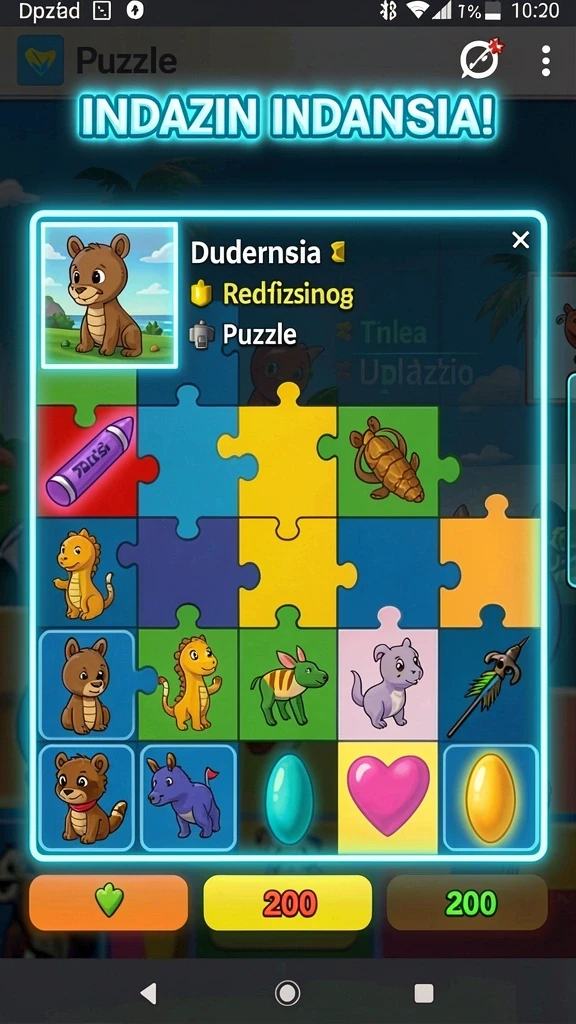Tap the turtle shell puzzle piece
The width and height of the screenshot is (576, 1024).
click(x=388, y=462)
